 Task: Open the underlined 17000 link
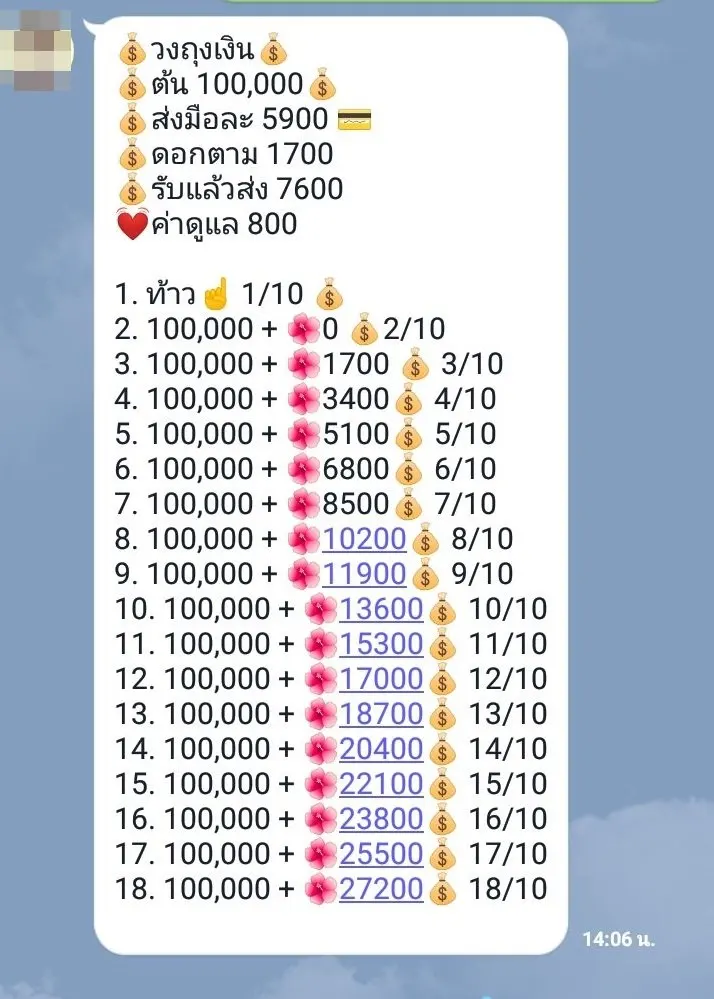pyautogui.click(x=381, y=680)
